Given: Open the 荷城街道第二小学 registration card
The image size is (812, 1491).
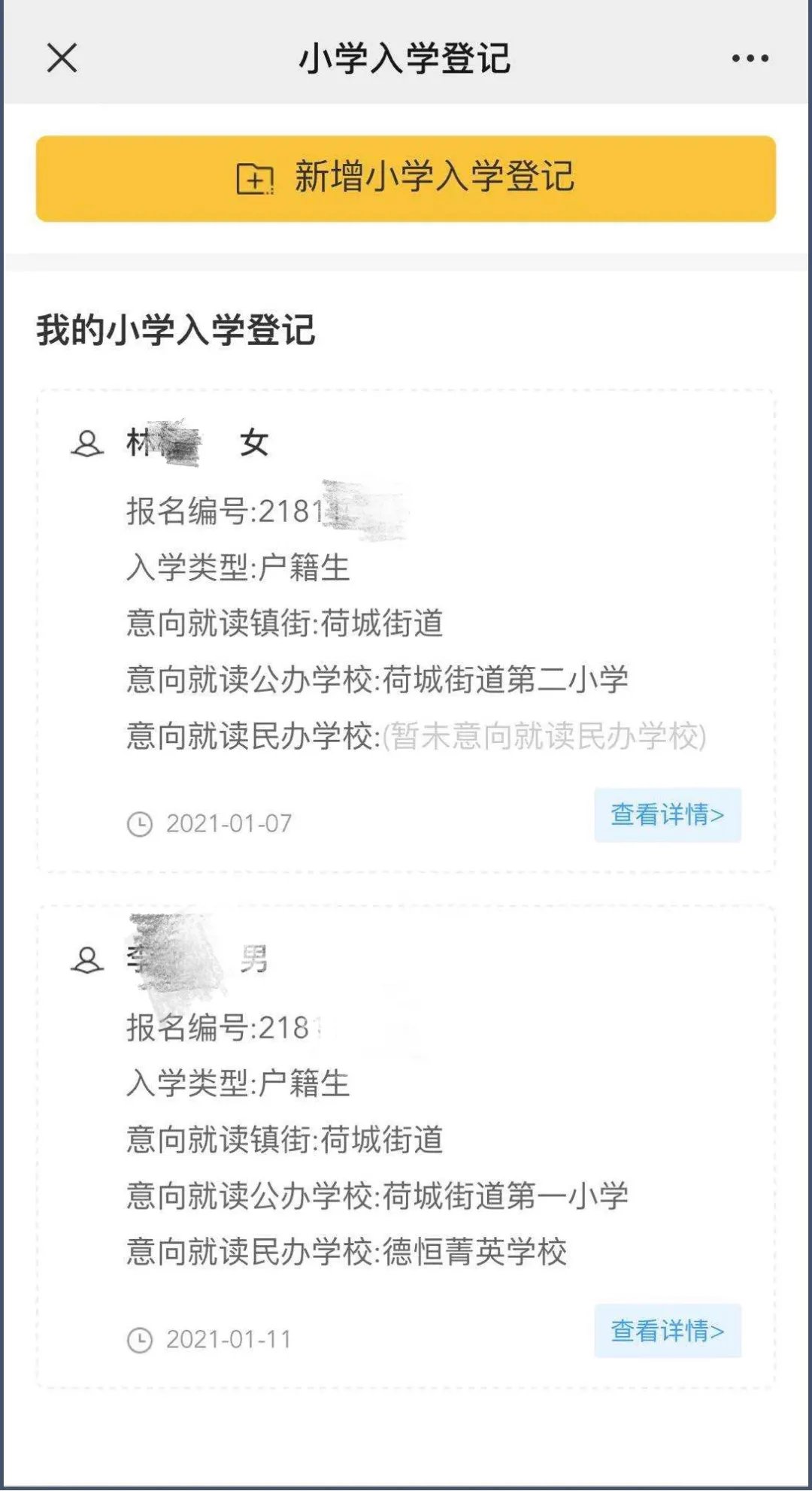Looking at the screenshot, I should (406, 632).
